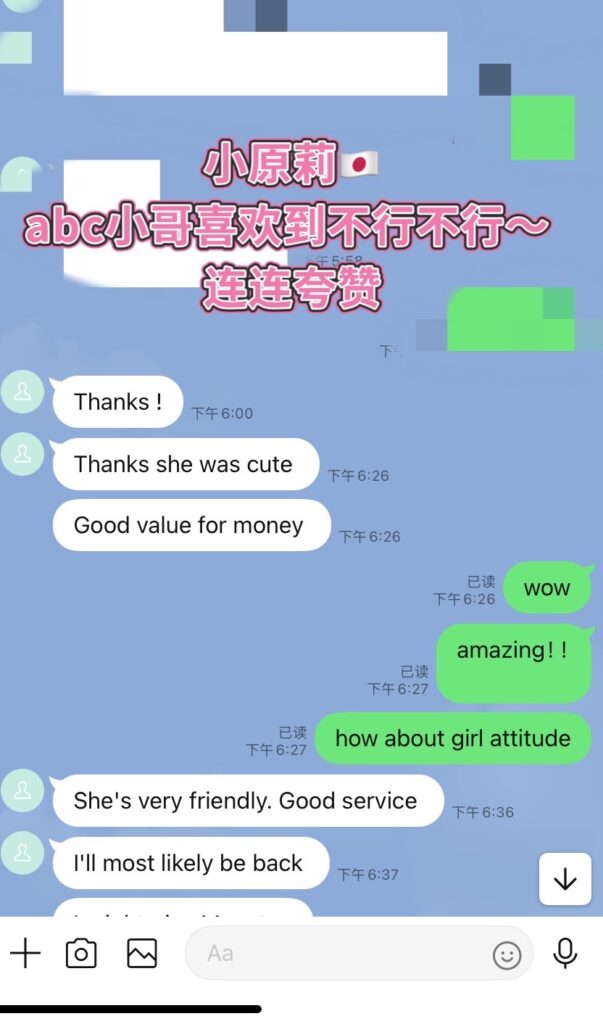
Task: Open sender's avatar beside 'Thanks !'
Action: pyautogui.click(x=22, y=392)
